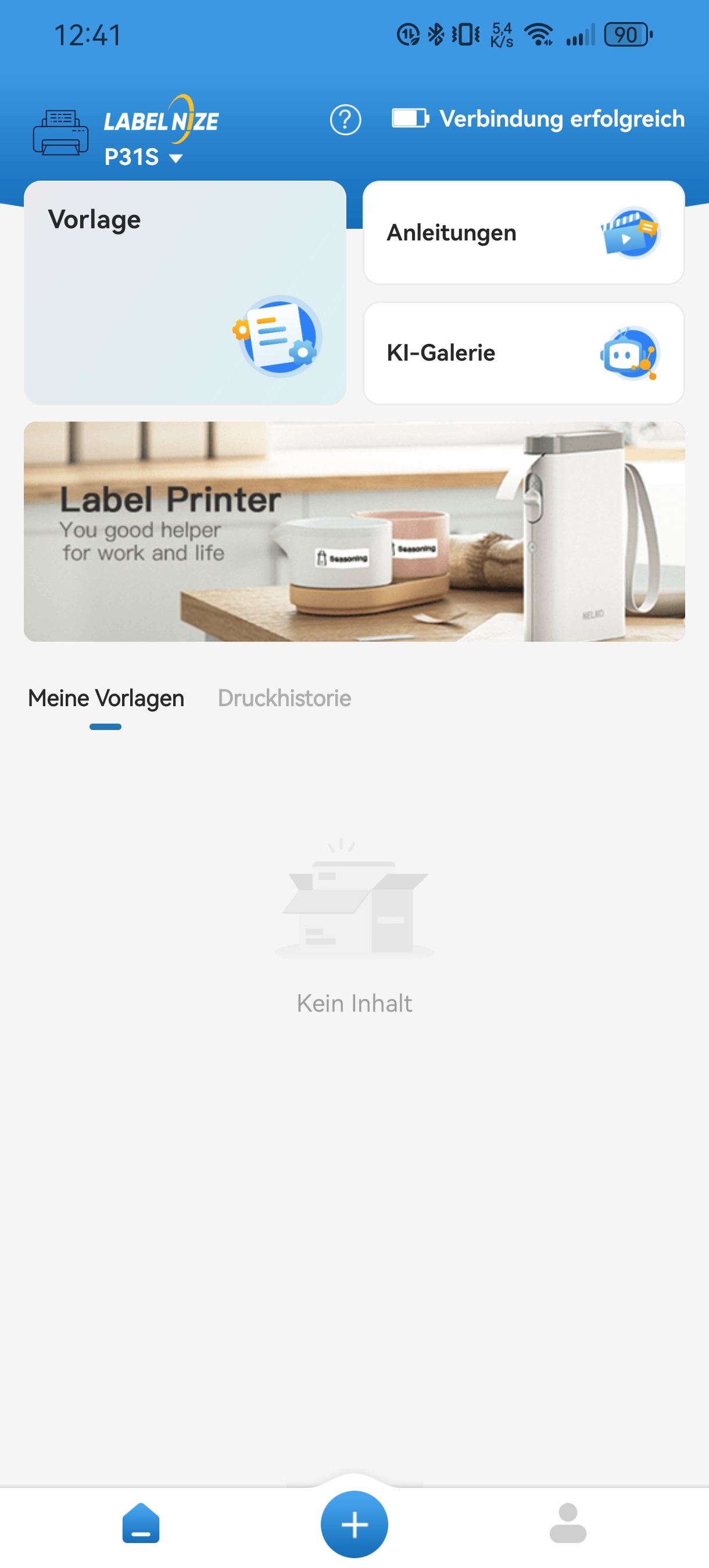709x1568 pixels.
Task: Switch to the Druckhistorie tab
Action: pyautogui.click(x=284, y=698)
